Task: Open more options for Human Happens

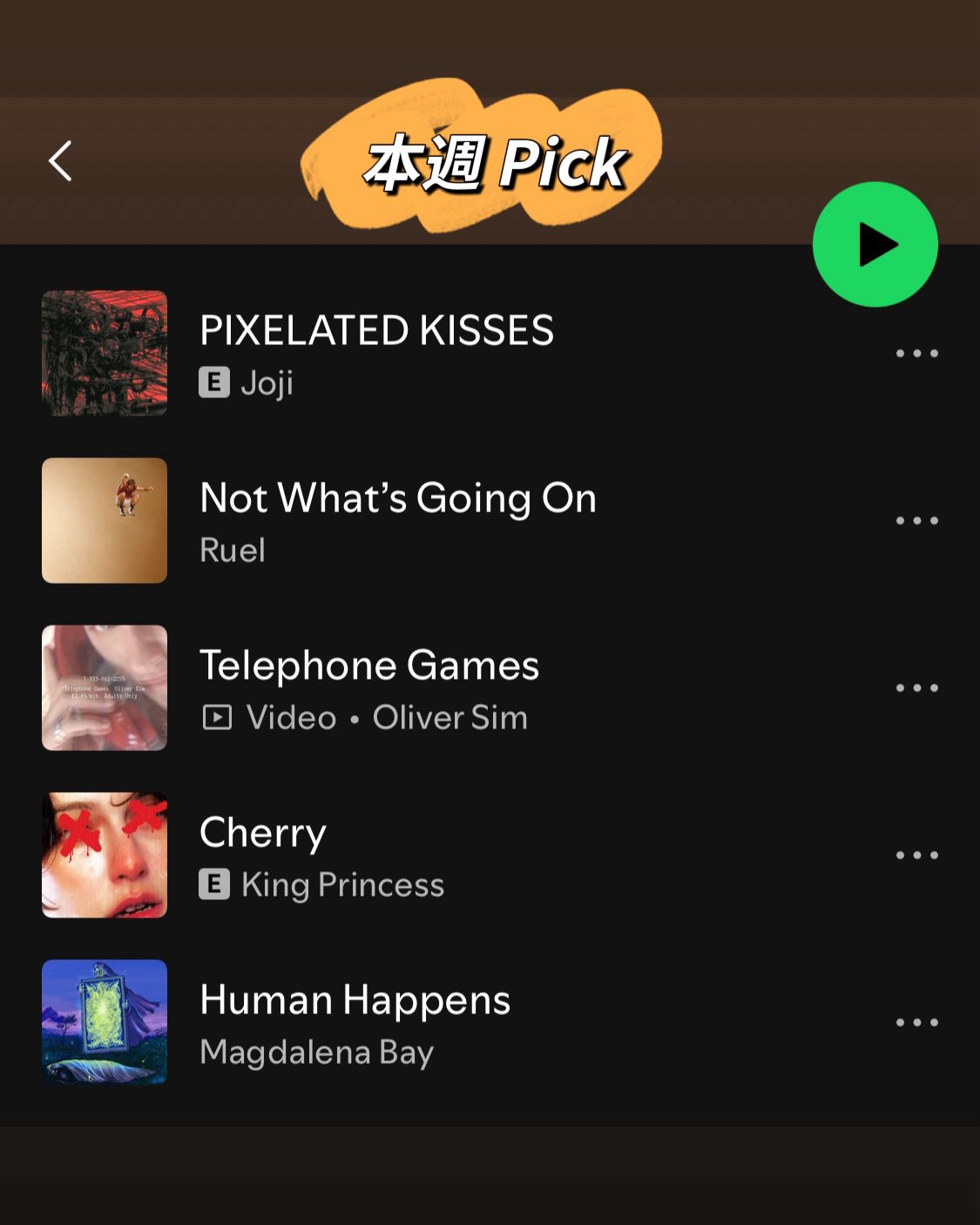Action: tap(917, 1022)
